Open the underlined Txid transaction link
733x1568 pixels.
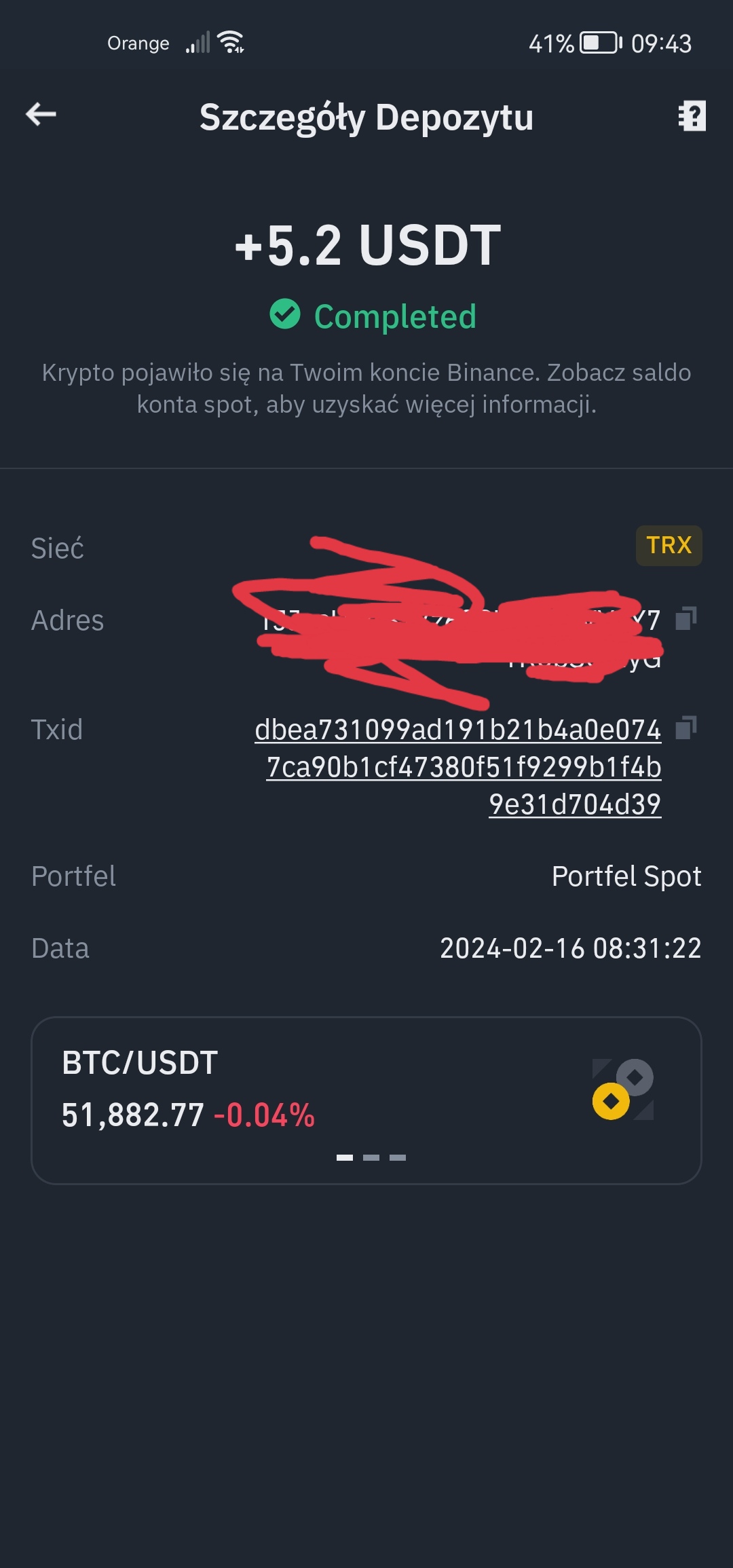tap(458, 767)
